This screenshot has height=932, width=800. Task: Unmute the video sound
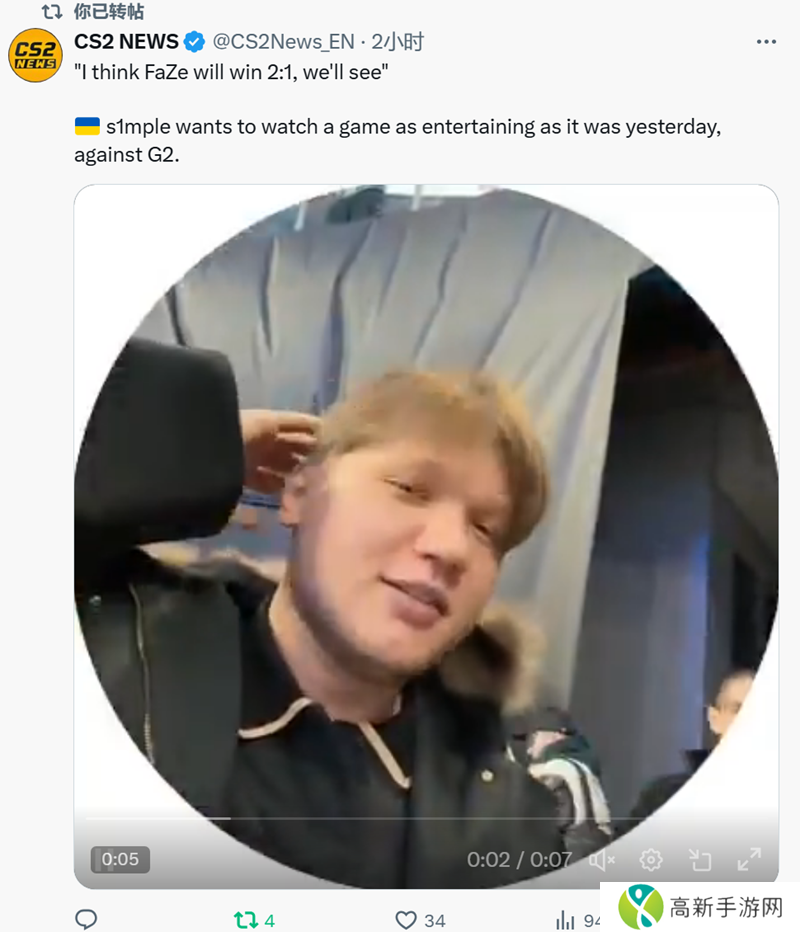coord(602,859)
